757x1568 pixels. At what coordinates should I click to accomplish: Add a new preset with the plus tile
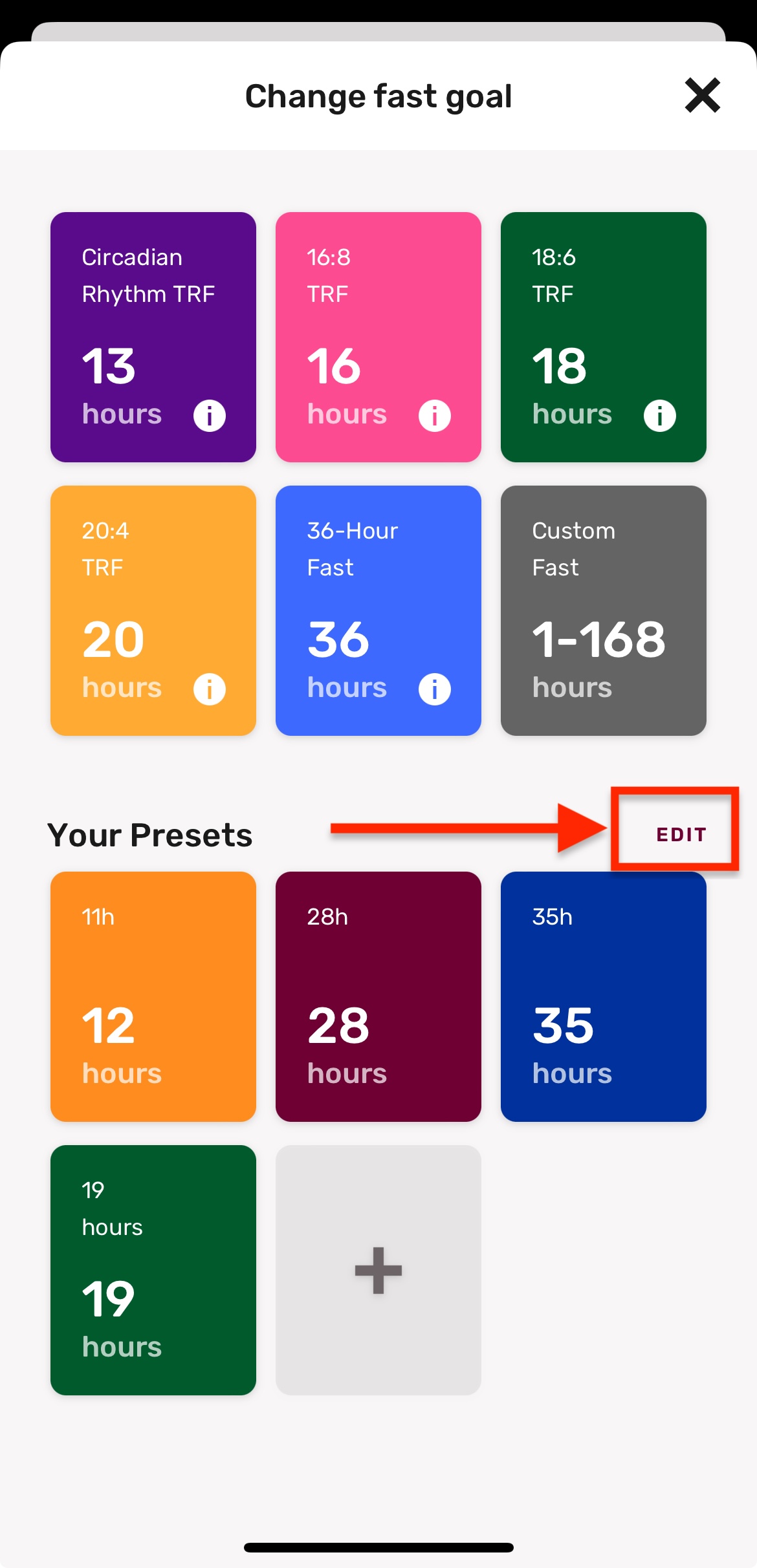point(378,1270)
